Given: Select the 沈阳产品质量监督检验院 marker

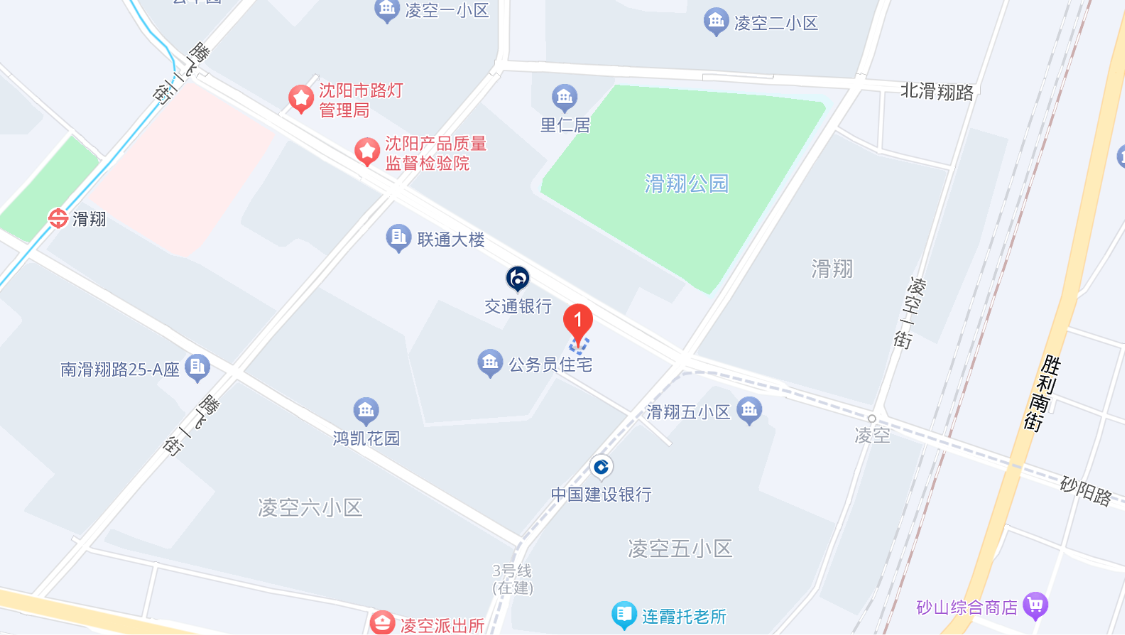Looking at the screenshot, I should [x=367, y=152].
